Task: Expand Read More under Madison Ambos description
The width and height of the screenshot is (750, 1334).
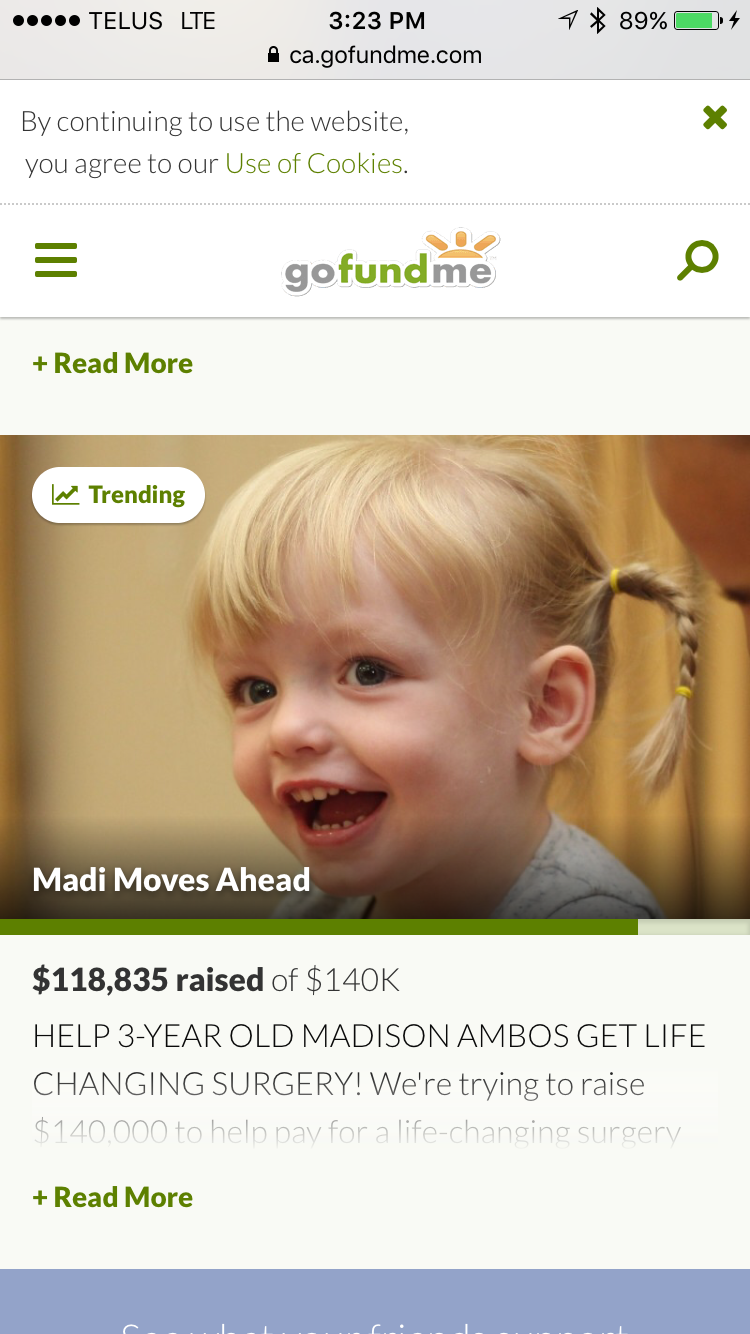Action: pyautogui.click(x=113, y=1197)
